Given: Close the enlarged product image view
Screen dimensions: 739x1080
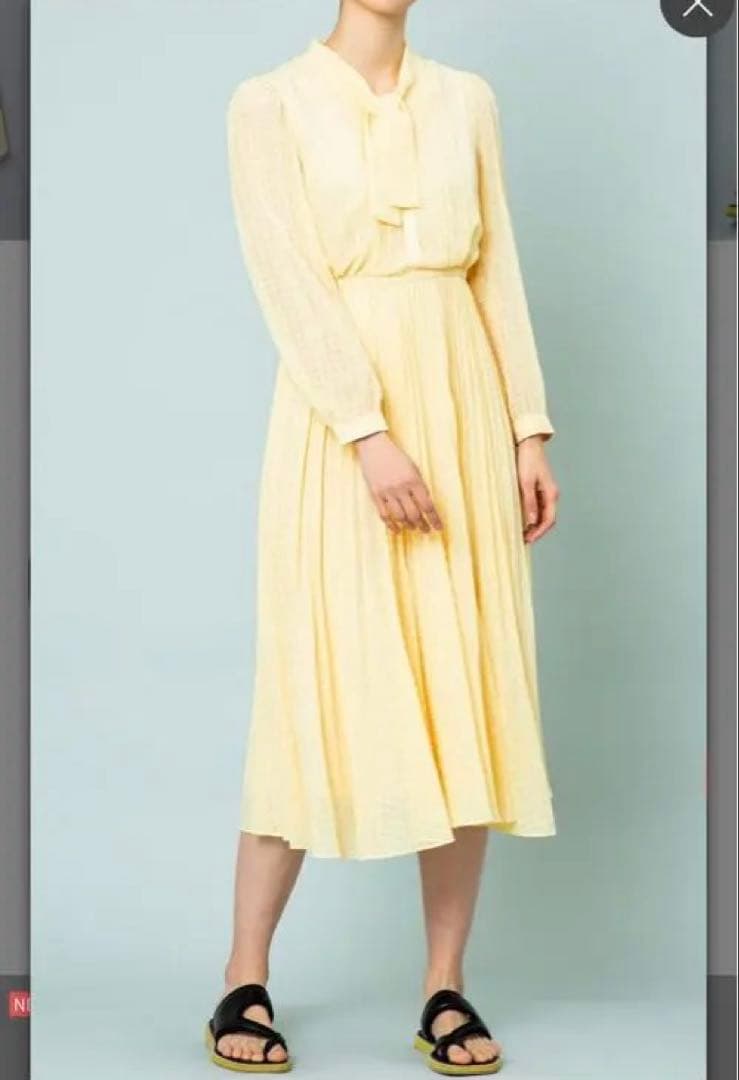Looking at the screenshot, I should tap(698, 8).
